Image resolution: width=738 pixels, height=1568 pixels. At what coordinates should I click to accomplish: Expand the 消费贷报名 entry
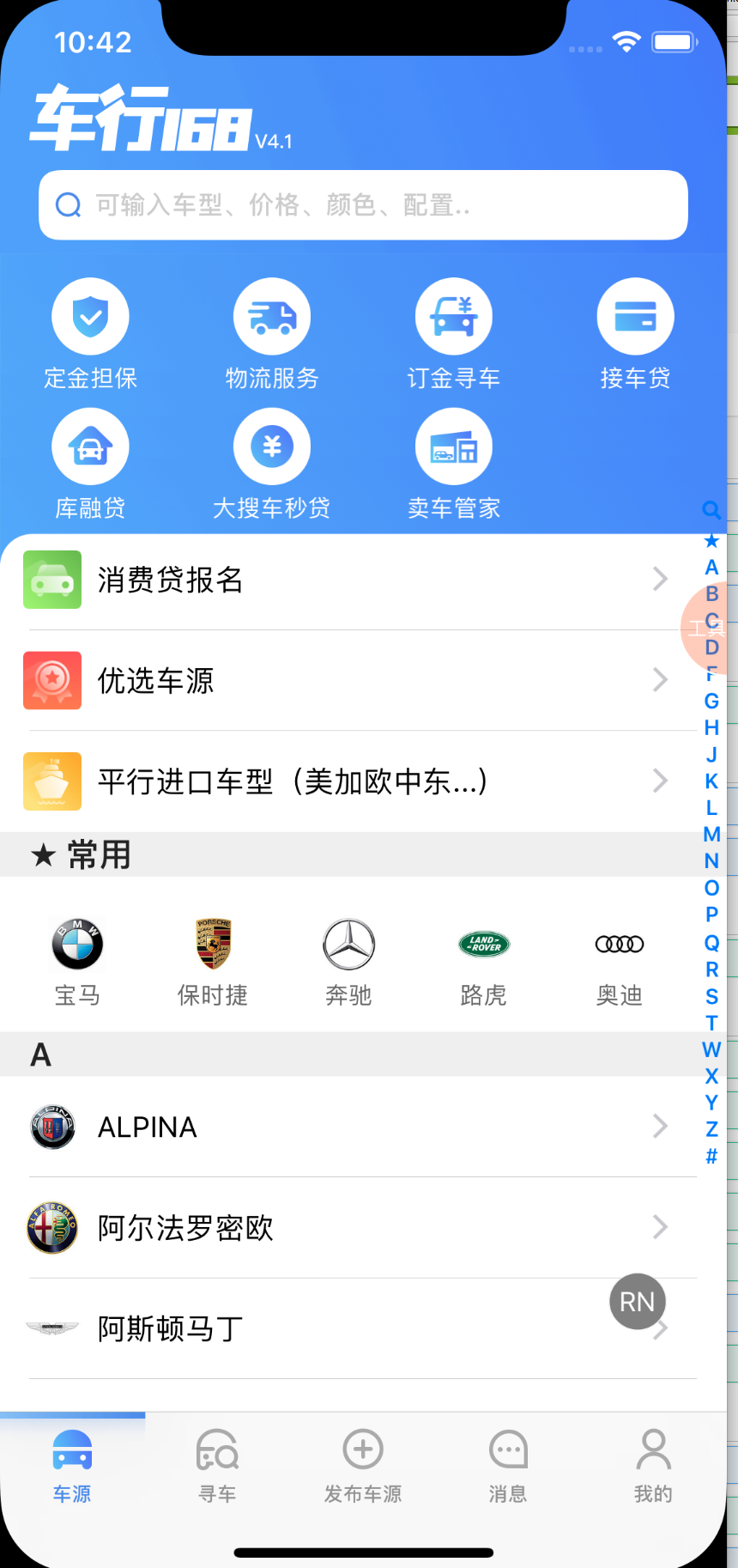(x=360, y=580)
